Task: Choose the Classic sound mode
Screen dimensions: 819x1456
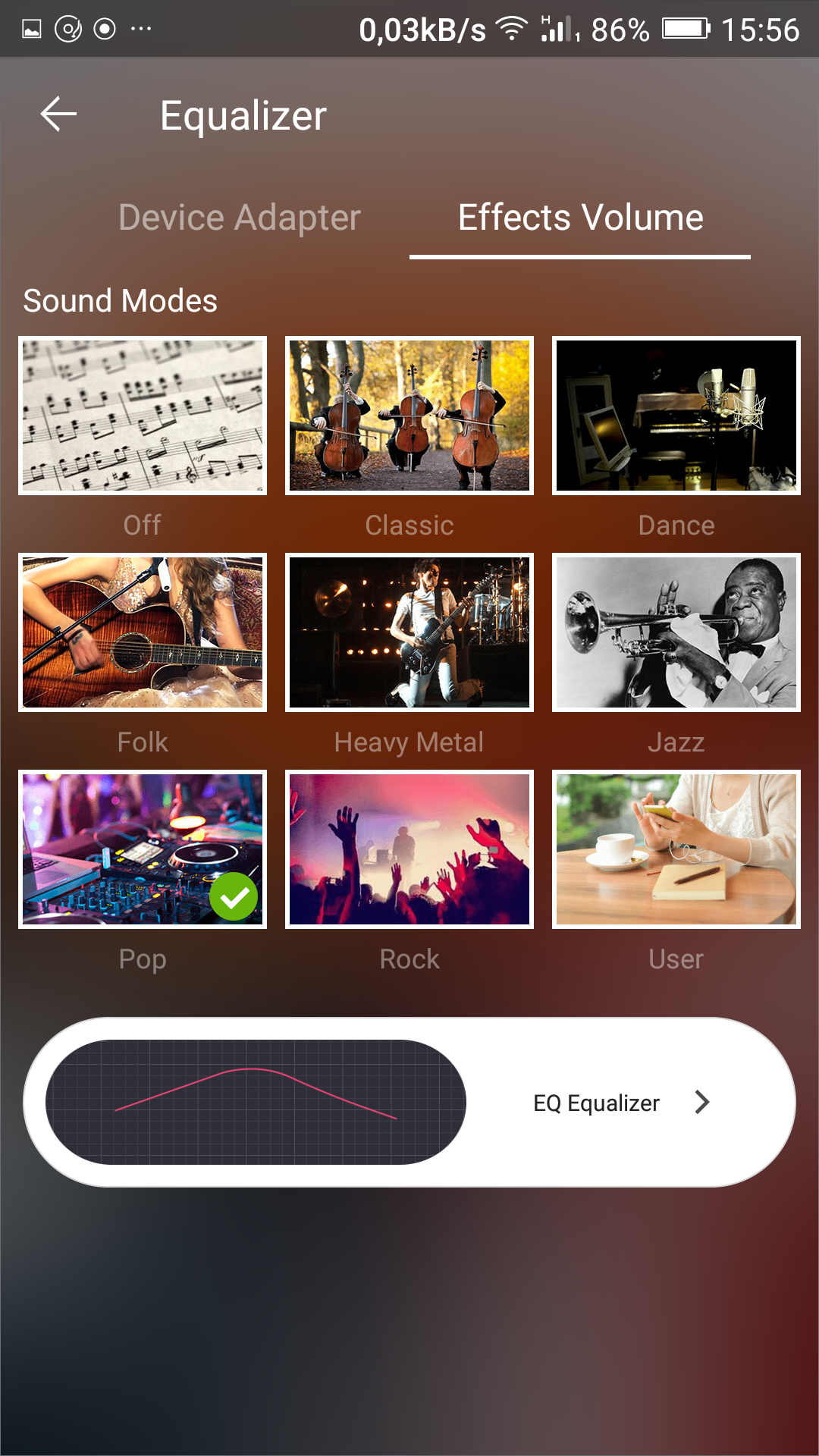Action: 409,416
